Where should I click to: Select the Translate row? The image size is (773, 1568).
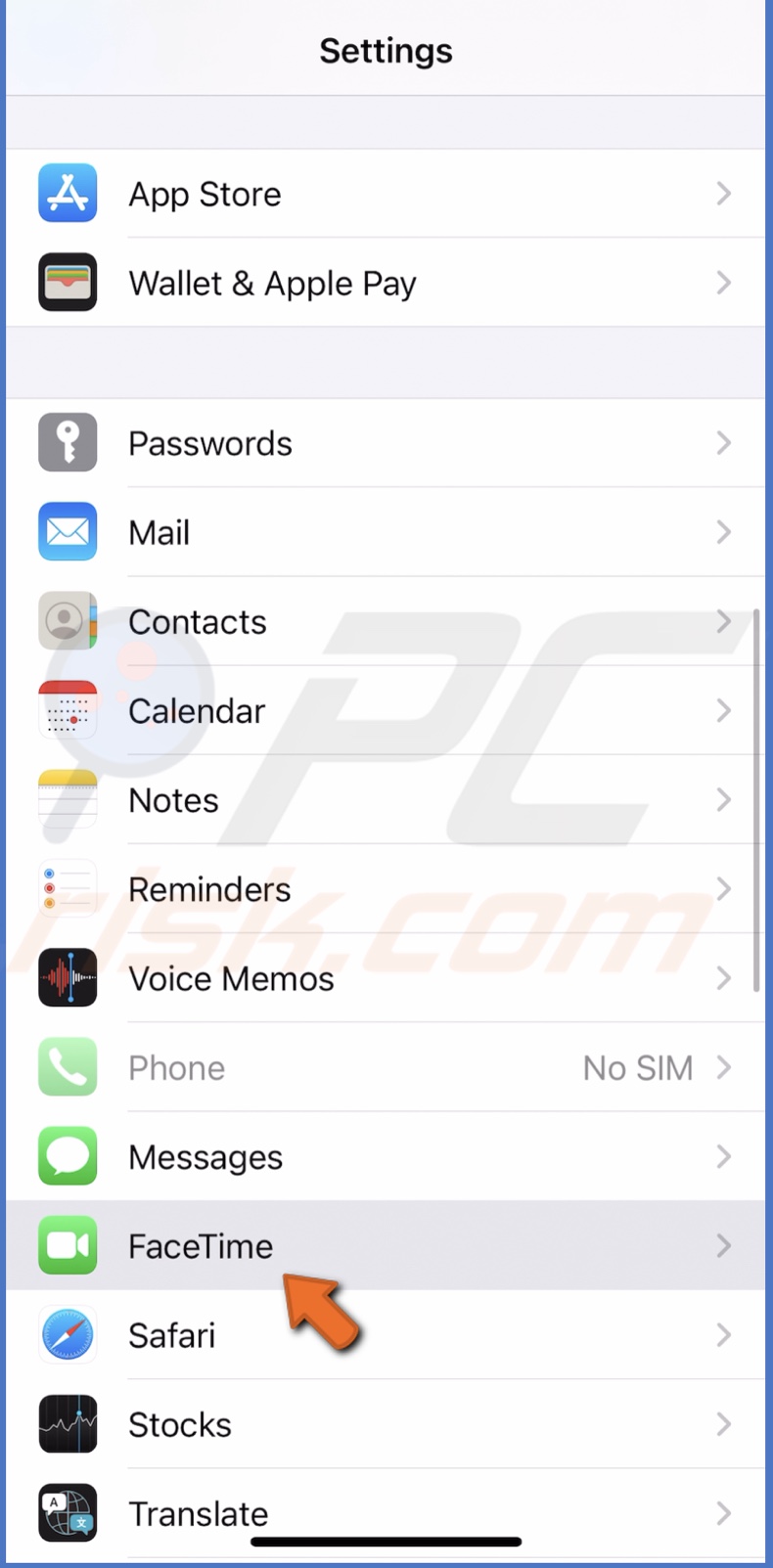[x=386, y=1511]
